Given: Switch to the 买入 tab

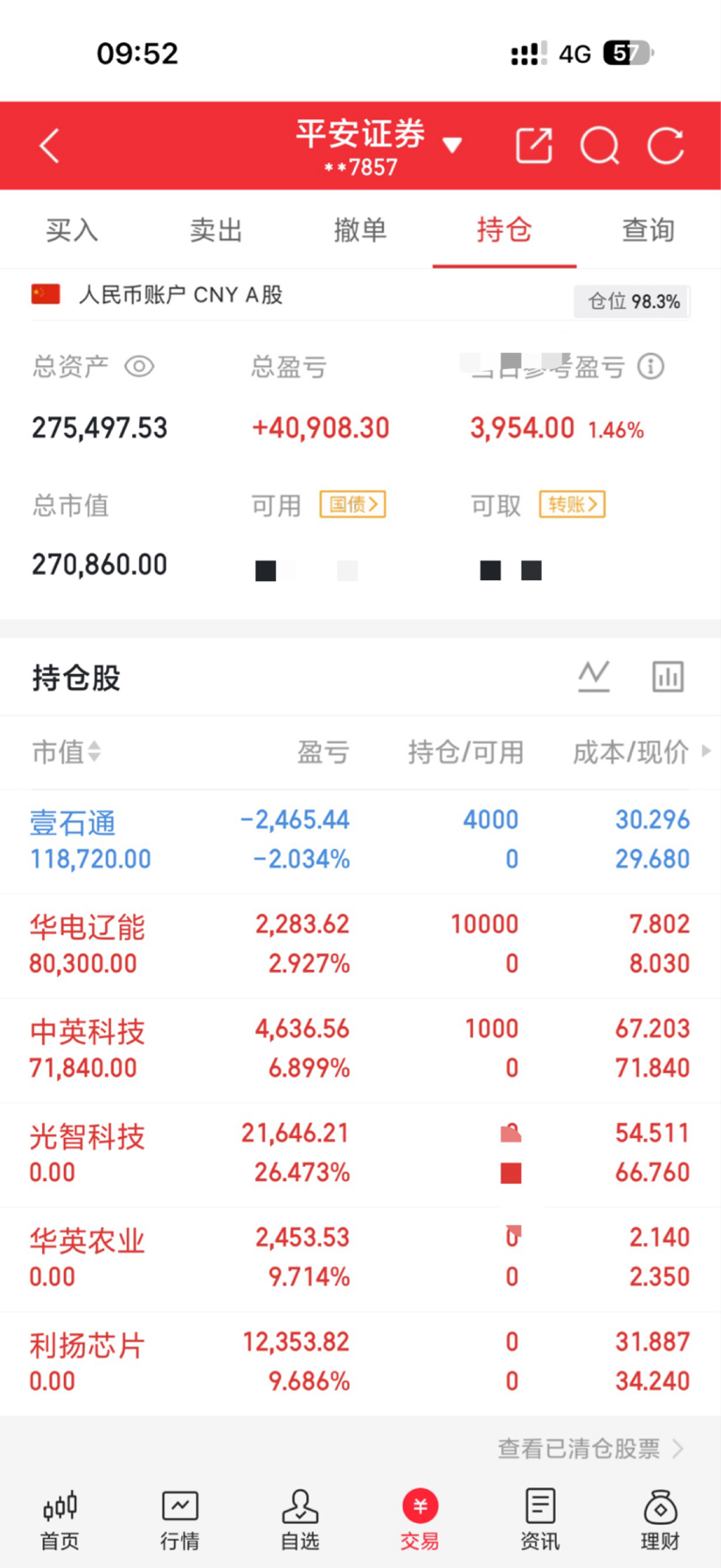Looking at the screenshot, I should tap(72, 230).
